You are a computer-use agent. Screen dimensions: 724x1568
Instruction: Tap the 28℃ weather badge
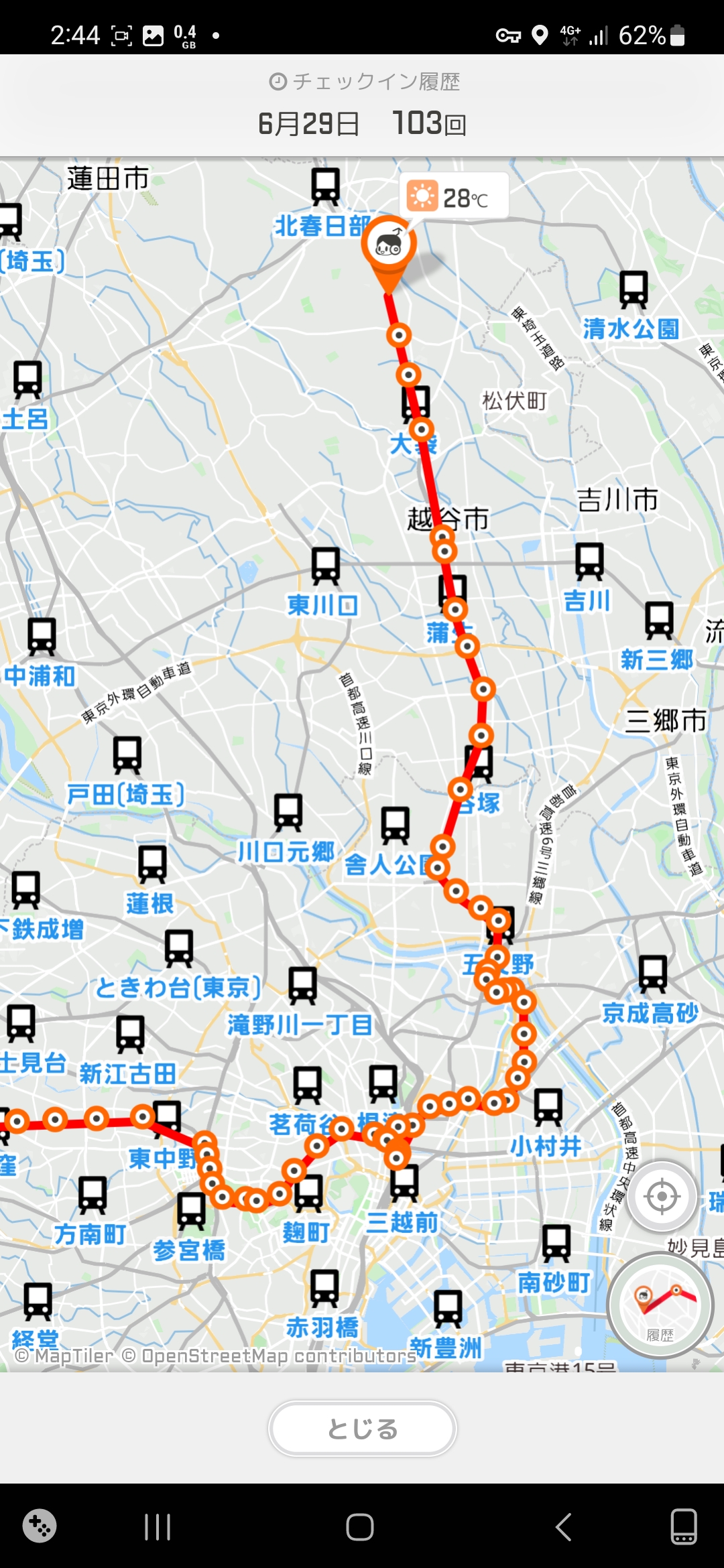click(455, 197)
